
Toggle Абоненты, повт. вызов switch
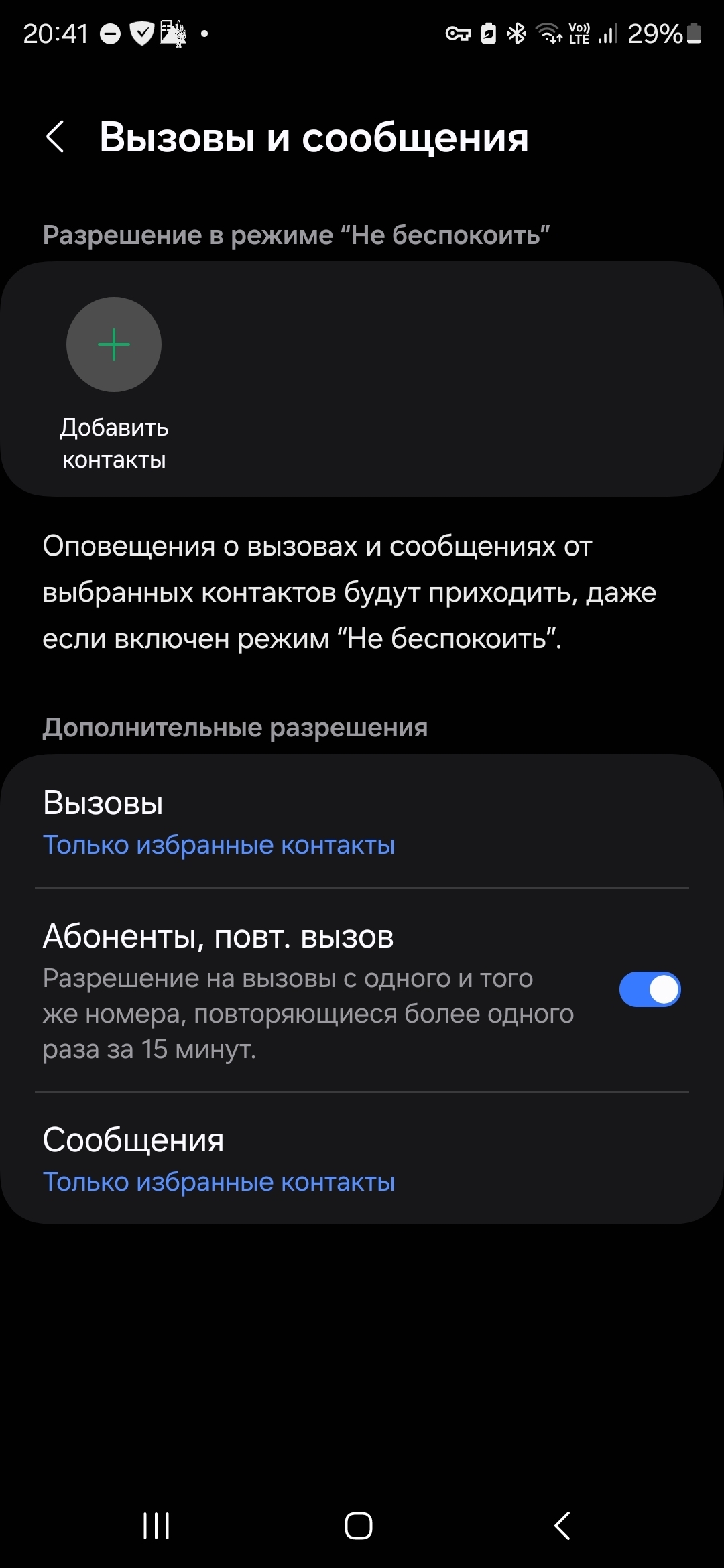[x=649, y=990]
